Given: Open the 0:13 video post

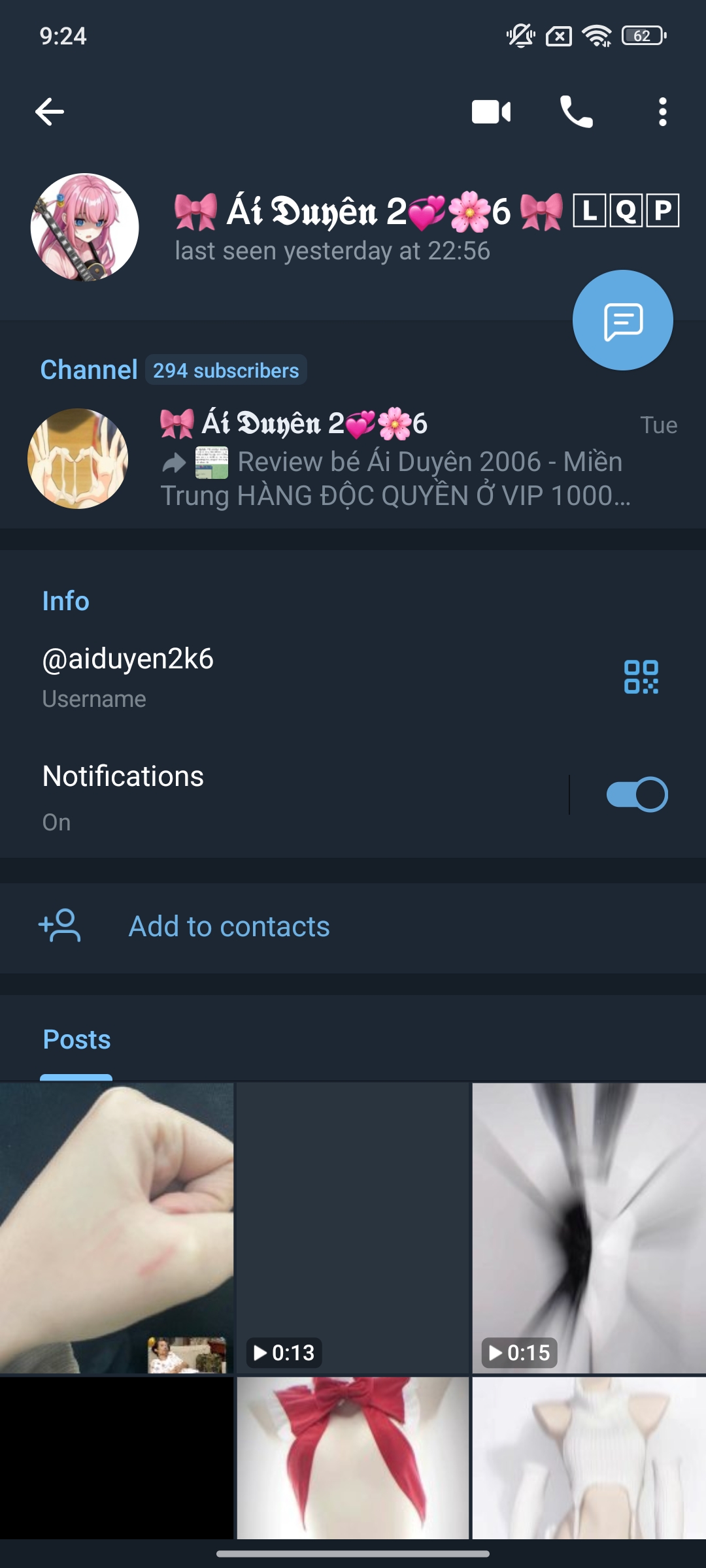Looking at the screenshot, I should (x=353, y=1228).
